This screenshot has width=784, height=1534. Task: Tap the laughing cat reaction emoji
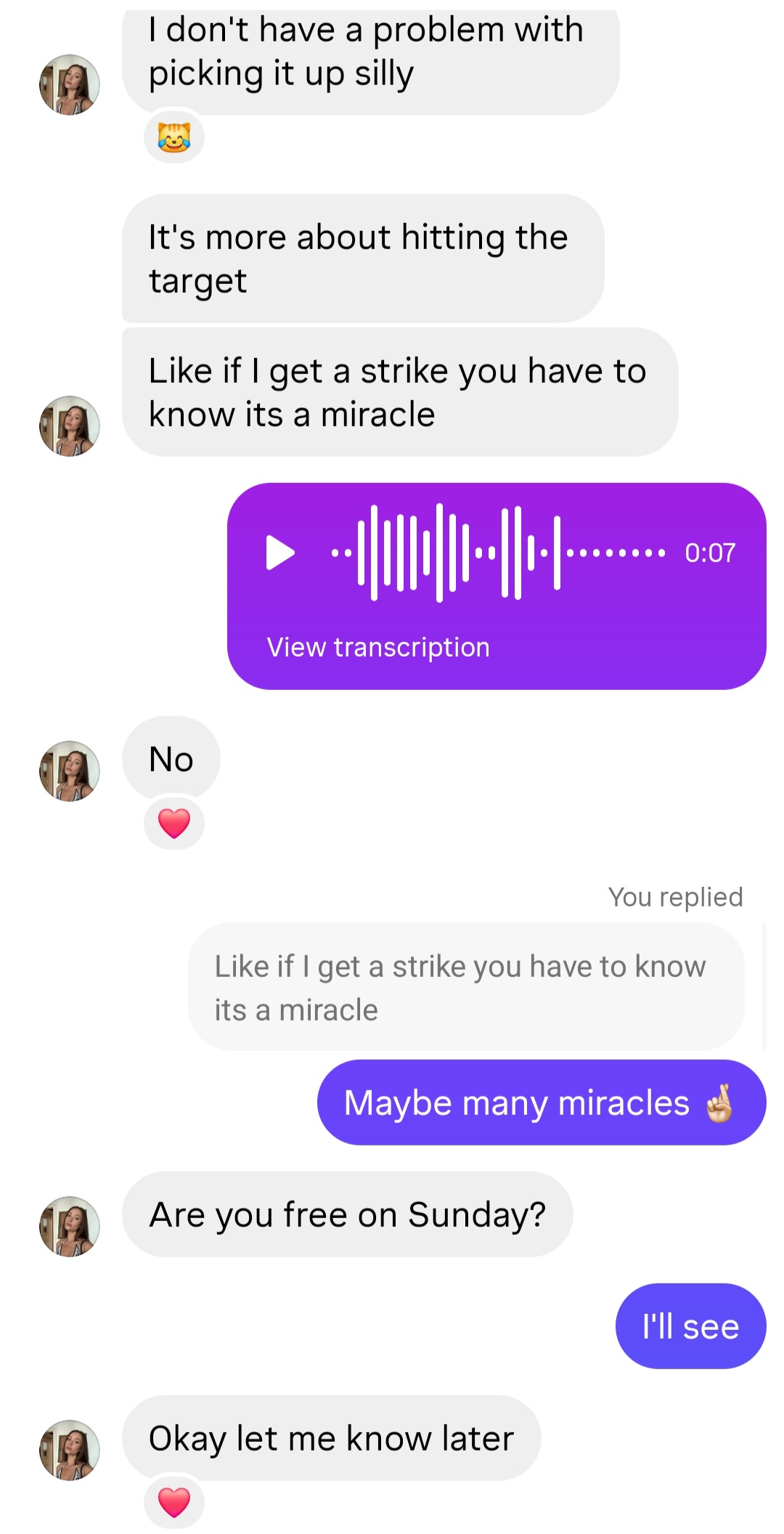click(x=174, y=137)
